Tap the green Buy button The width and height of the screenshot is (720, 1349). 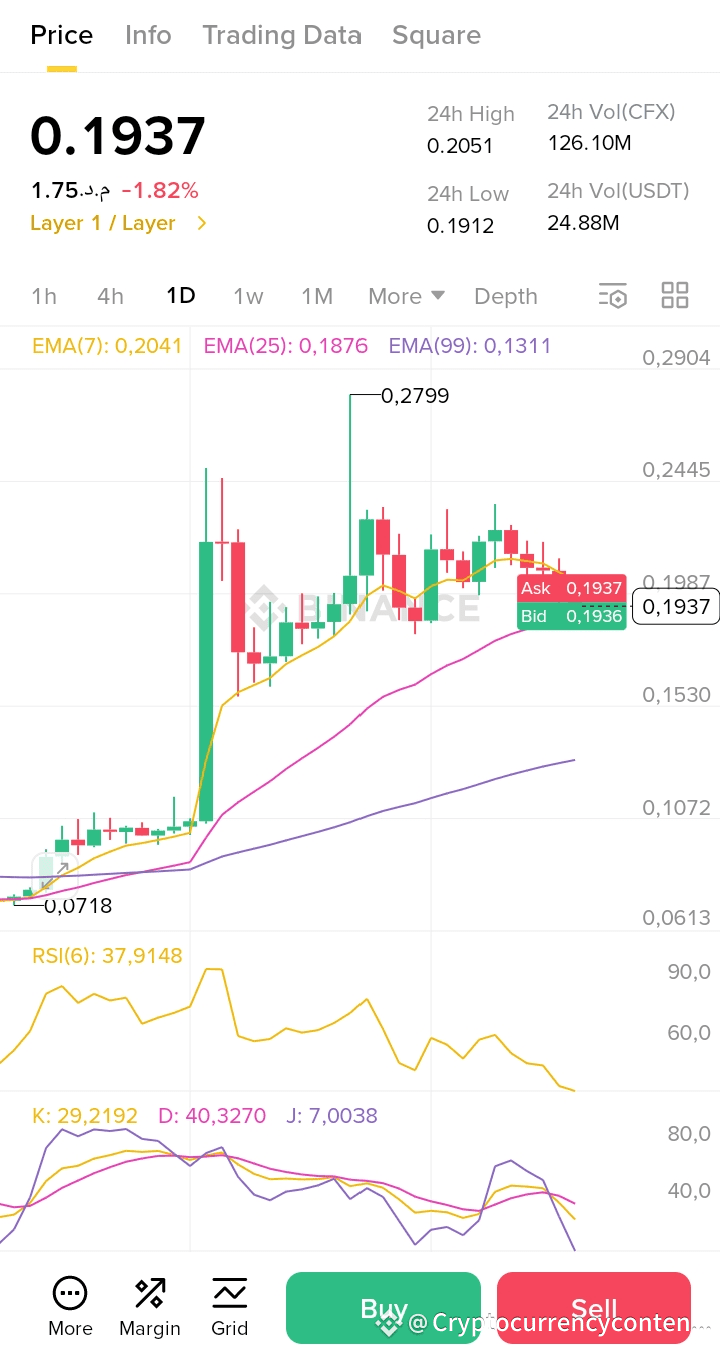click(x=383, y=1308)
